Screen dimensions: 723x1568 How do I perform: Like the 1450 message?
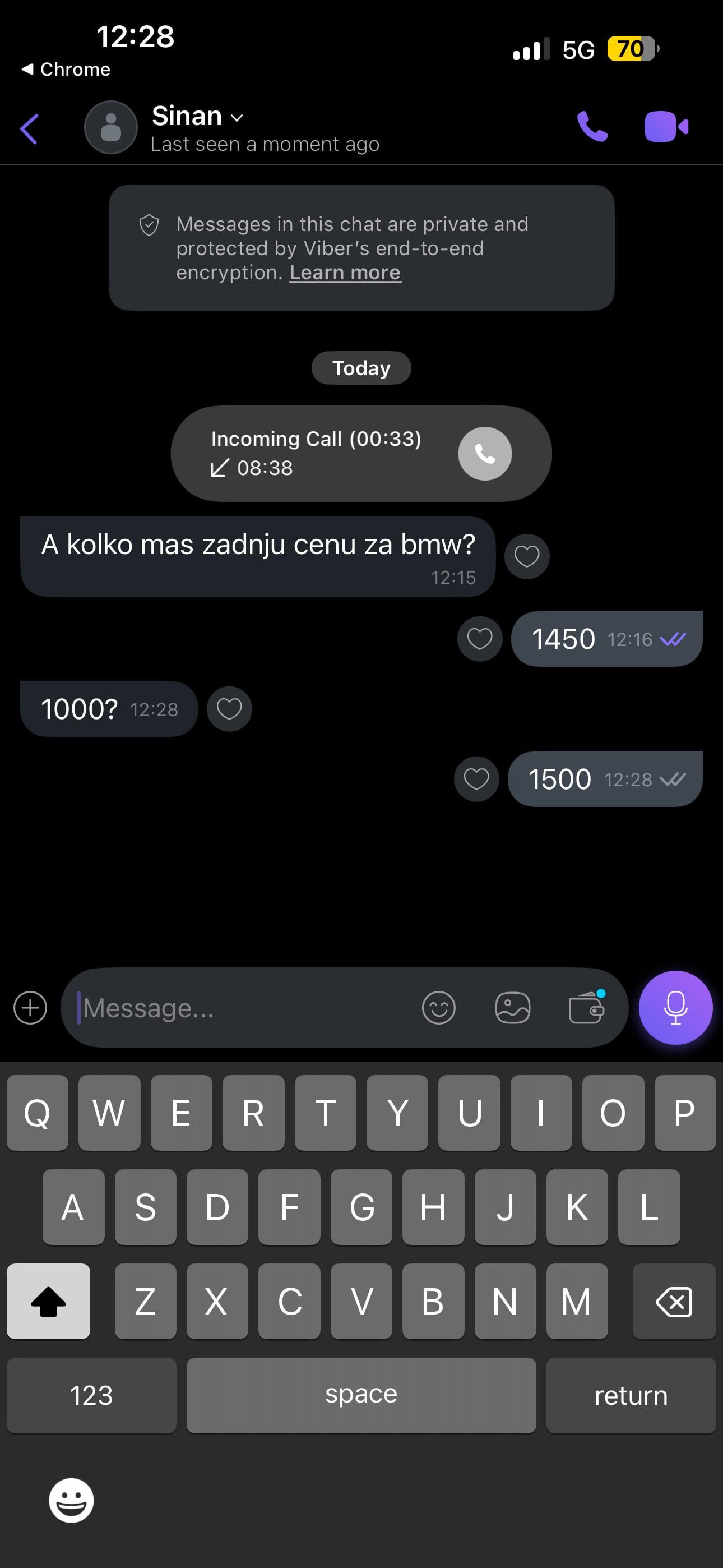pyautogui.click(x=480, y=639)
